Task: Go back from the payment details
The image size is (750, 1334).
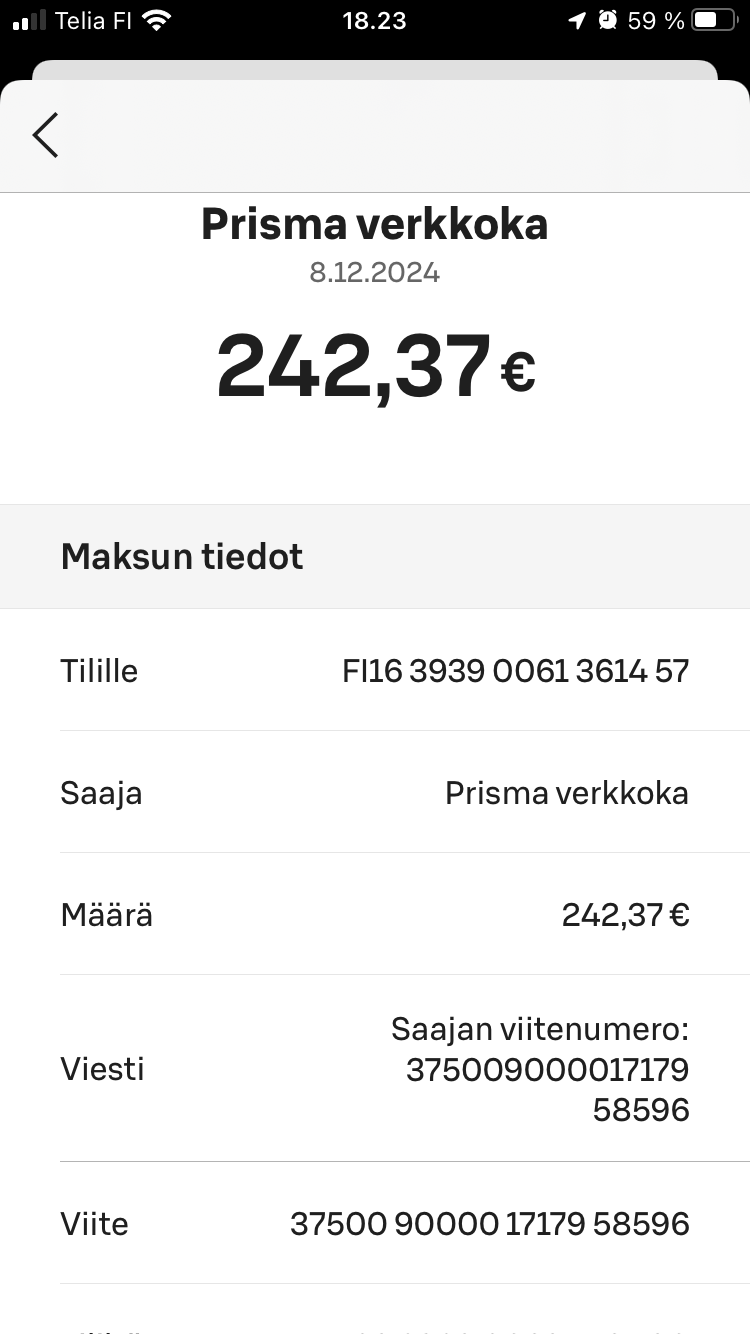Action: point(45,135)
